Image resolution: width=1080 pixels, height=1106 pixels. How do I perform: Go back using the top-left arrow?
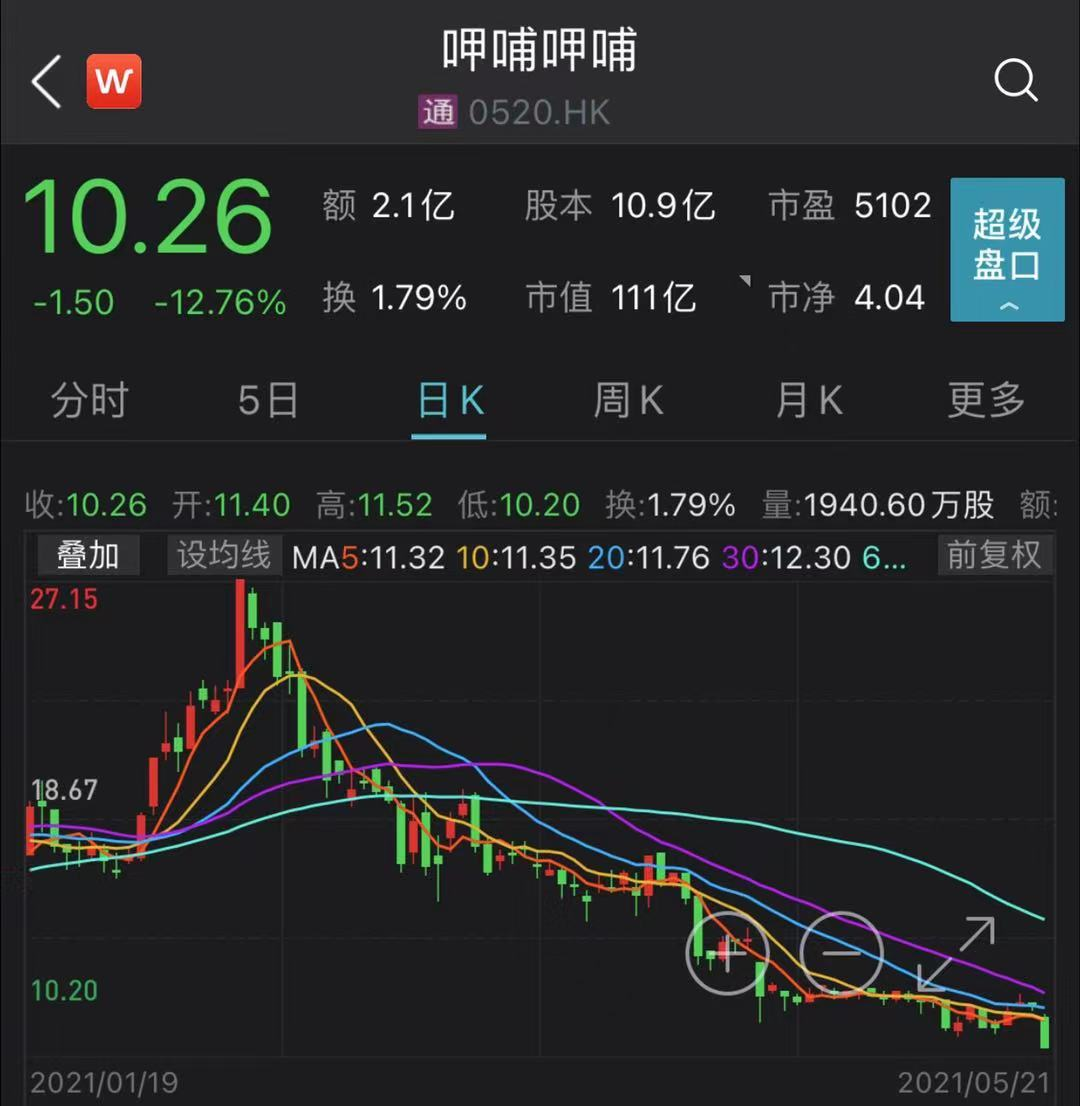click(47, 83)
